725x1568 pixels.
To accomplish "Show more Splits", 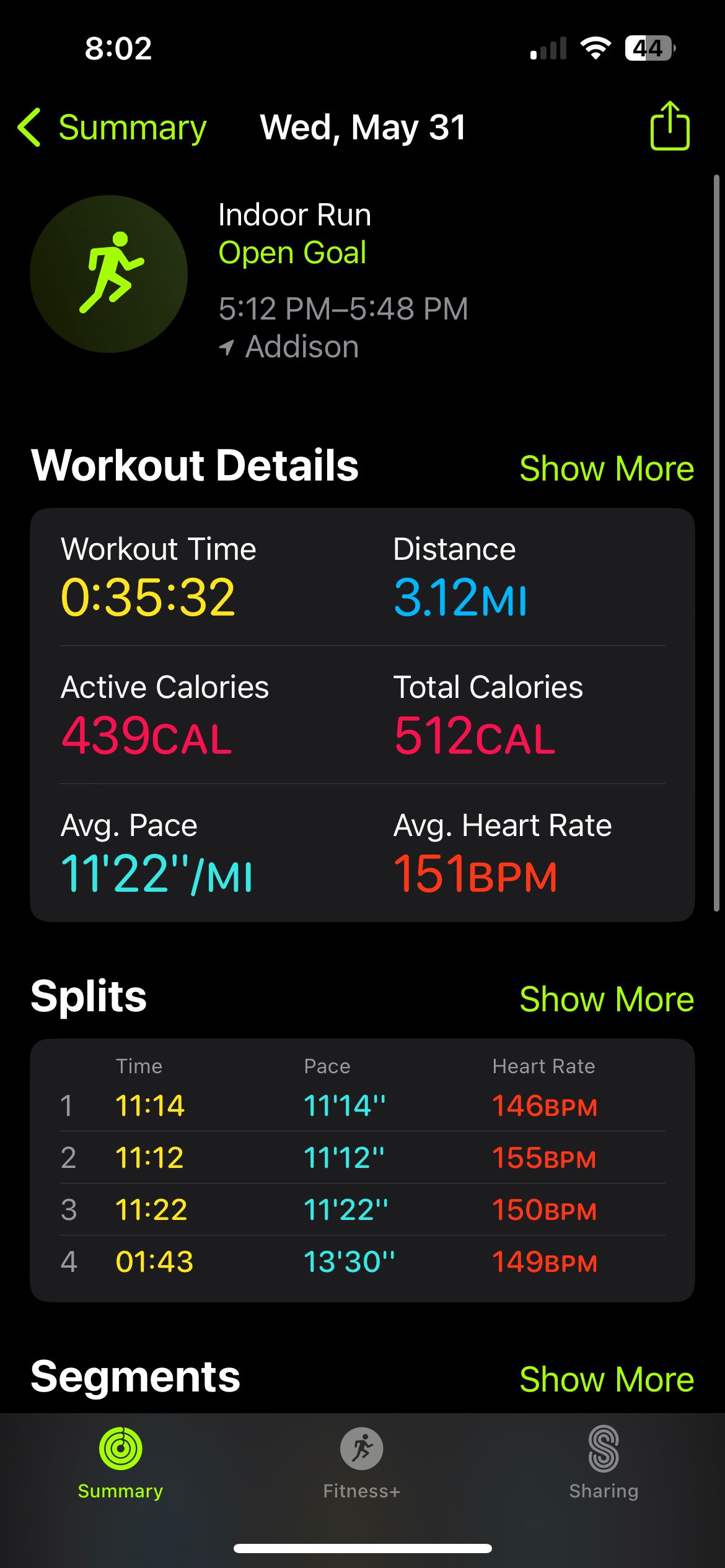I will (x=607, y=999).
